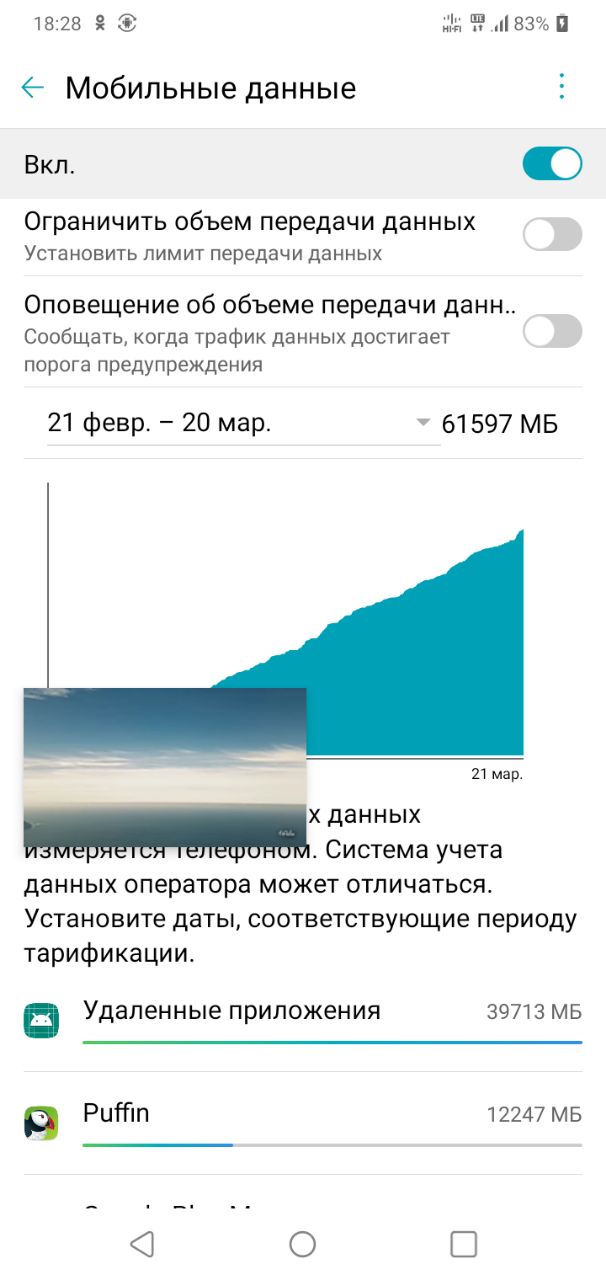Open usage details for Удаленные приложения

coord(303,1021)
